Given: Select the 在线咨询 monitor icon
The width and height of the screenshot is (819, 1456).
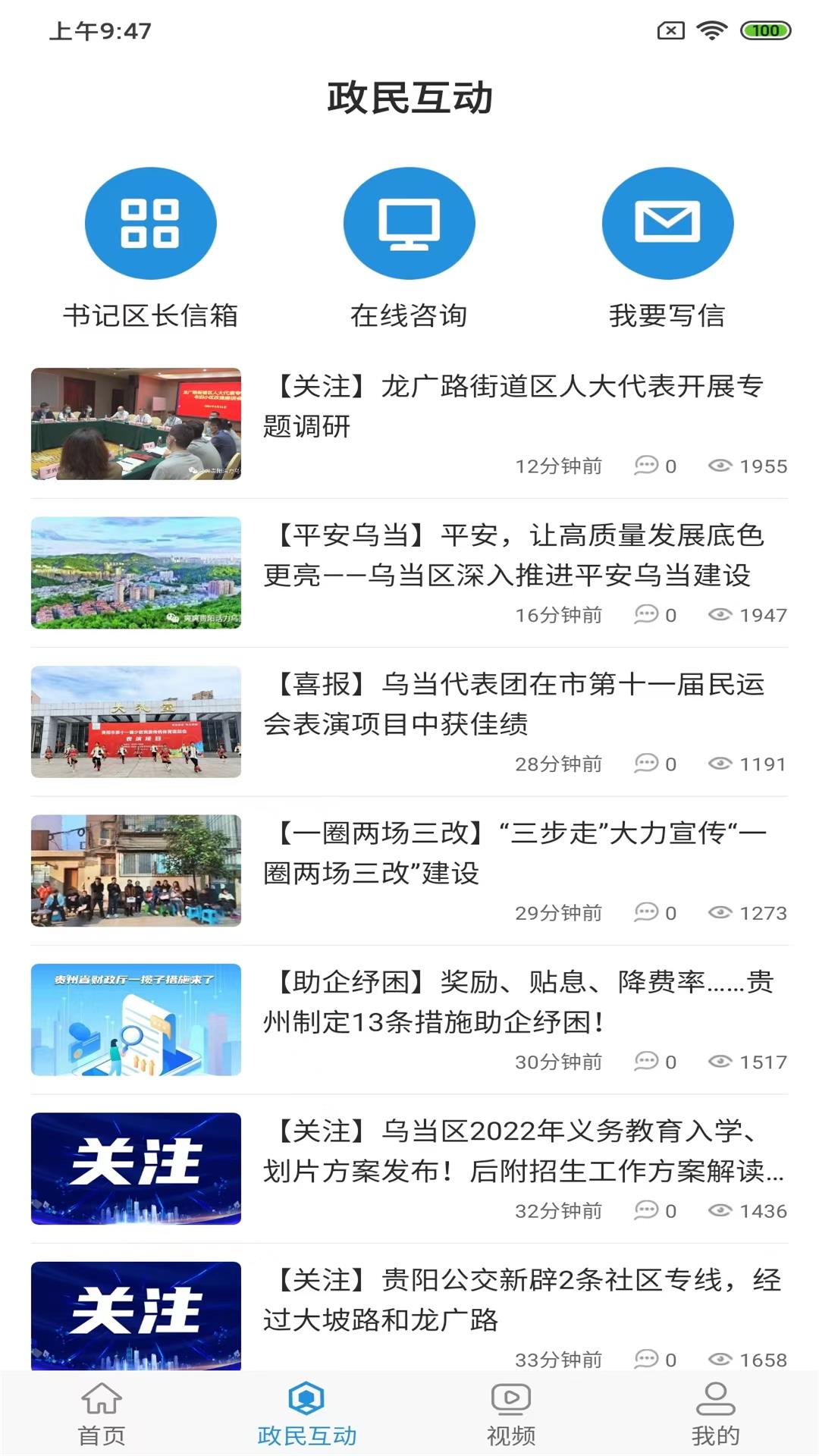Looking at the screenshot, I should click(409, 223).
